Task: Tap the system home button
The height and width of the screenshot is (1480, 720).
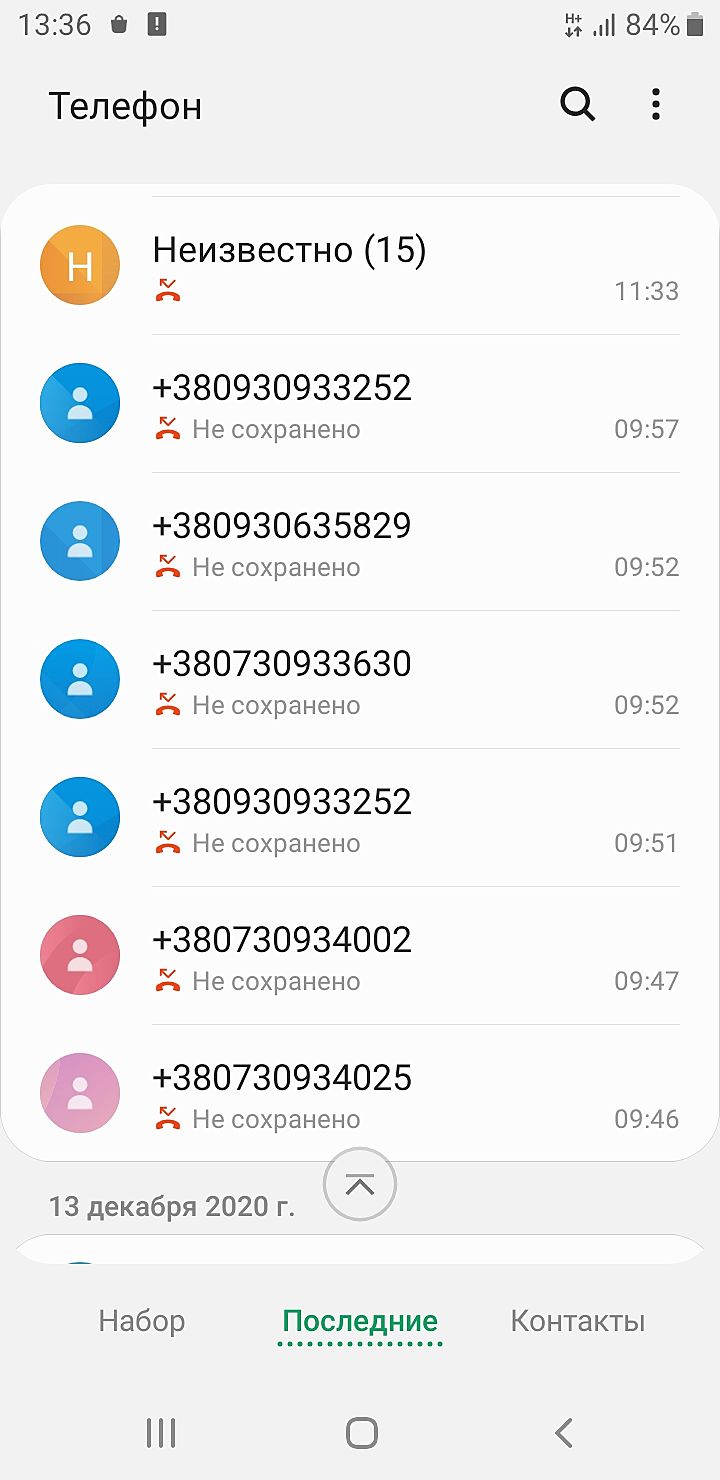Action: tap(361, 1433)
